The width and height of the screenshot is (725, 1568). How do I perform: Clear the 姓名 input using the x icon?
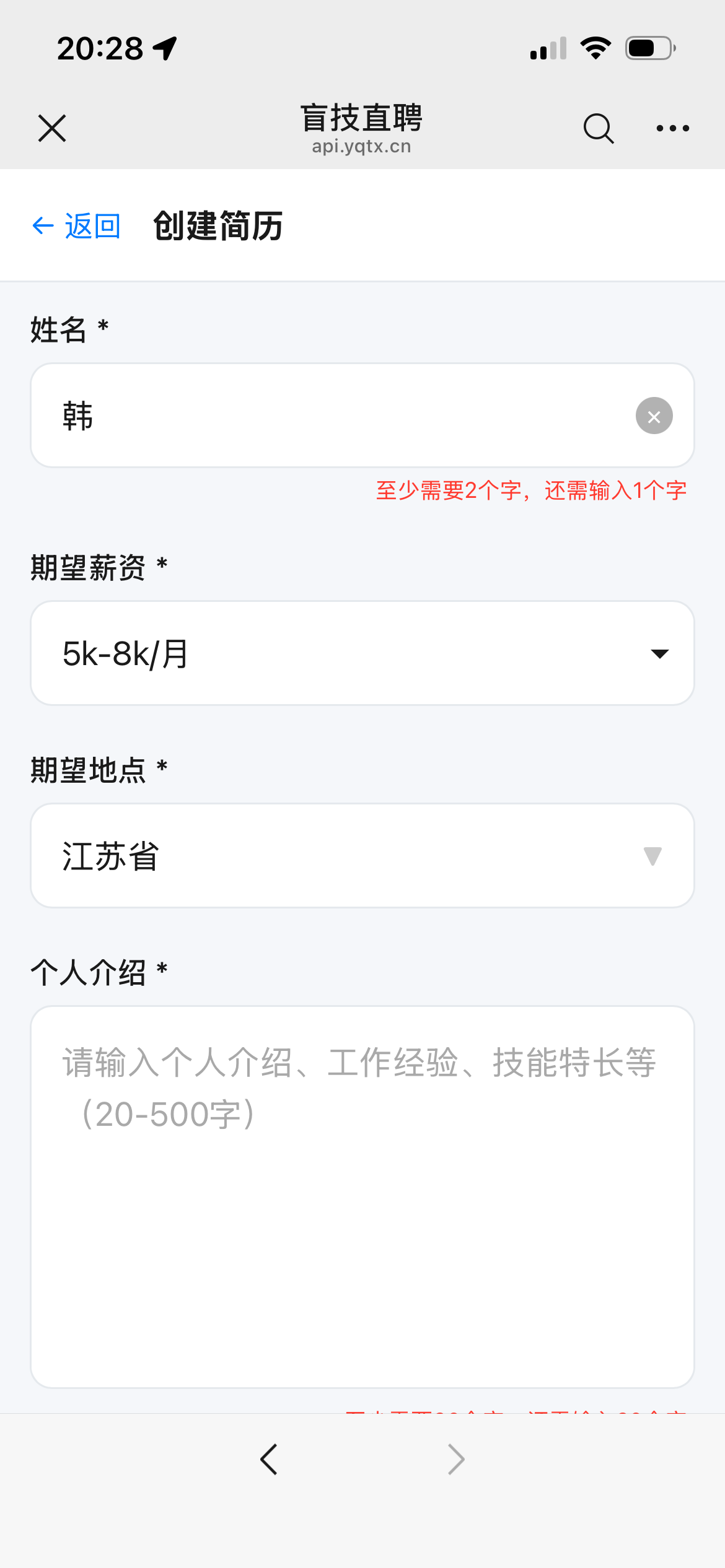(x=653, y=416)
